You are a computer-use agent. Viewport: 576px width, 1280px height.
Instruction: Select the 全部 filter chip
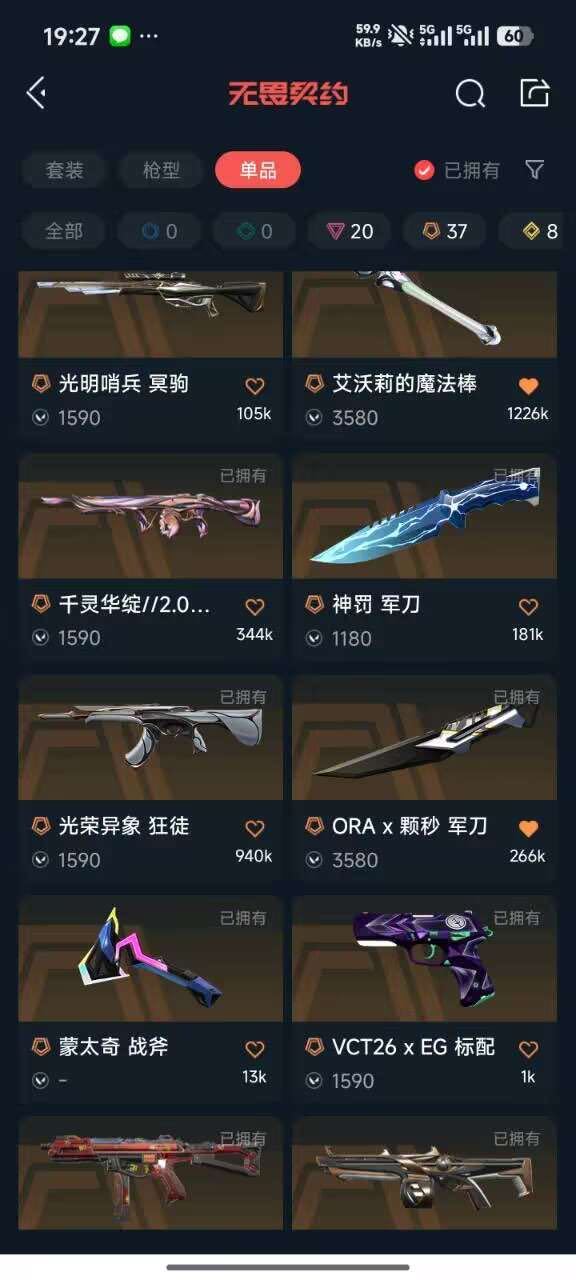point(64,231)
